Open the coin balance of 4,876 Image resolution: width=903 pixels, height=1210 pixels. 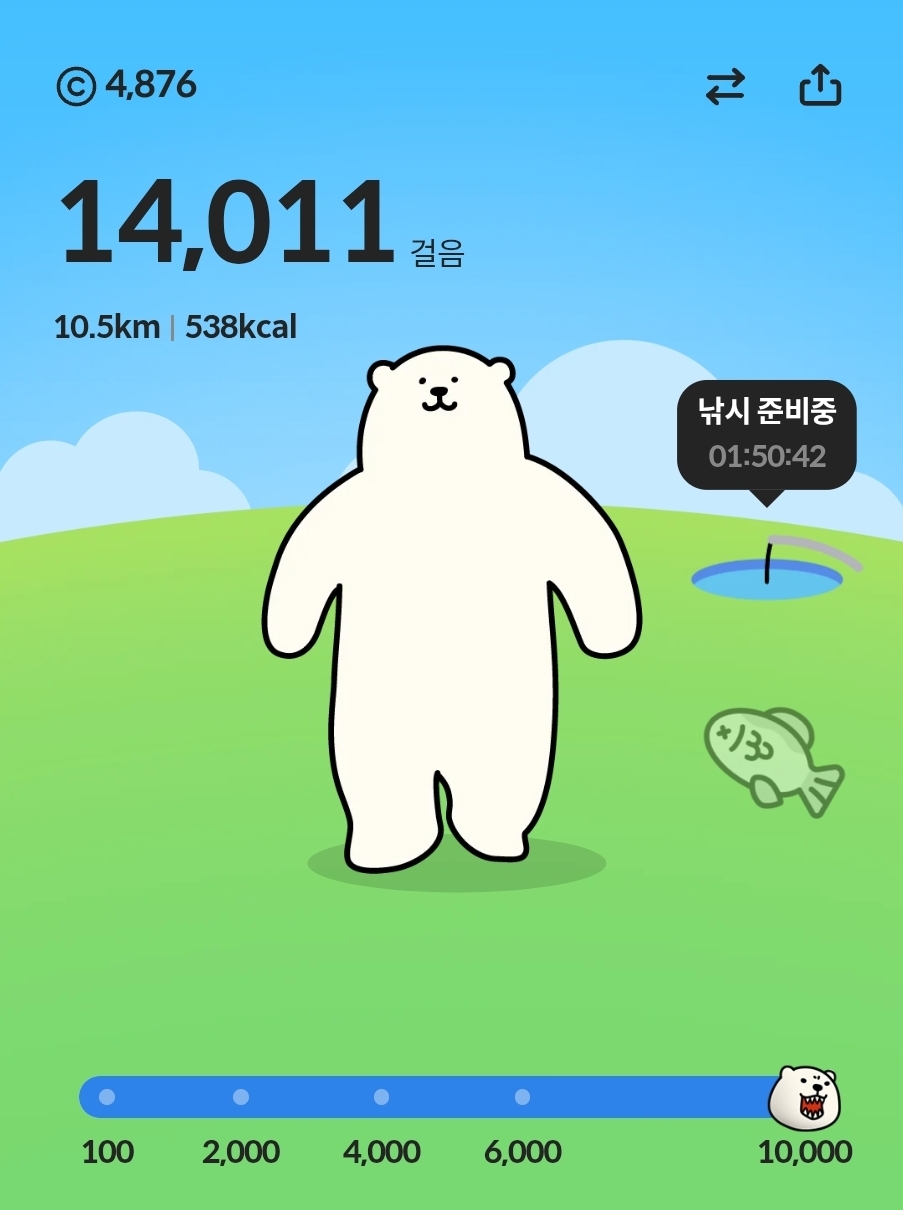[x=127, y=86]
